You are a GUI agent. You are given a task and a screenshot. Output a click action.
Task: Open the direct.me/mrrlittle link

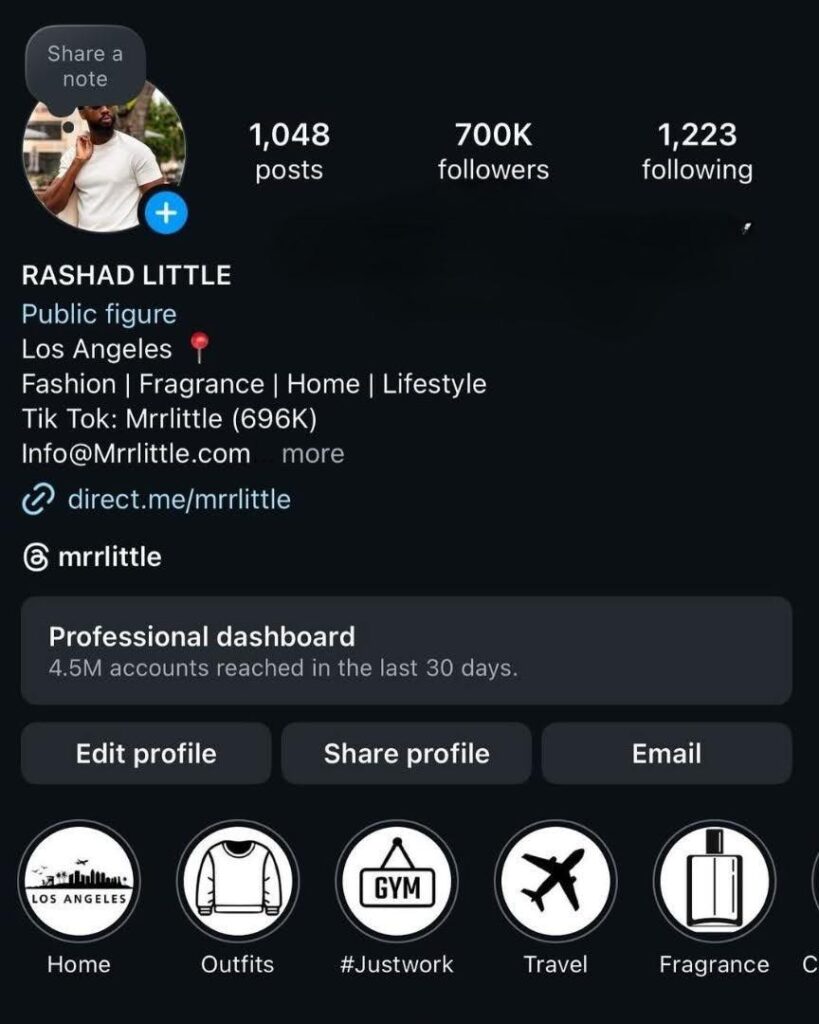[x=178, y=499]
